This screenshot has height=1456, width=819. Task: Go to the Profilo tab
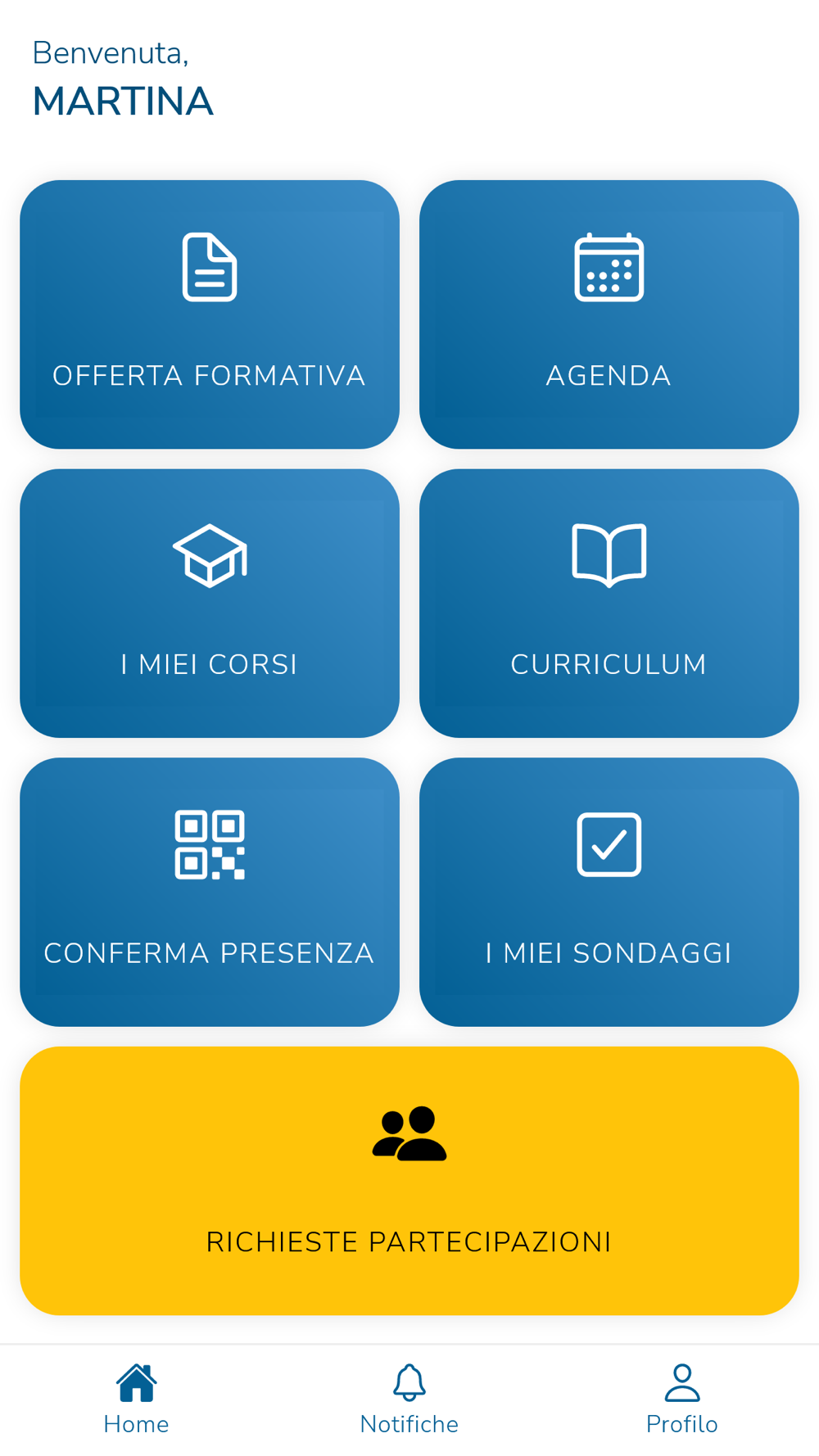682,1400
